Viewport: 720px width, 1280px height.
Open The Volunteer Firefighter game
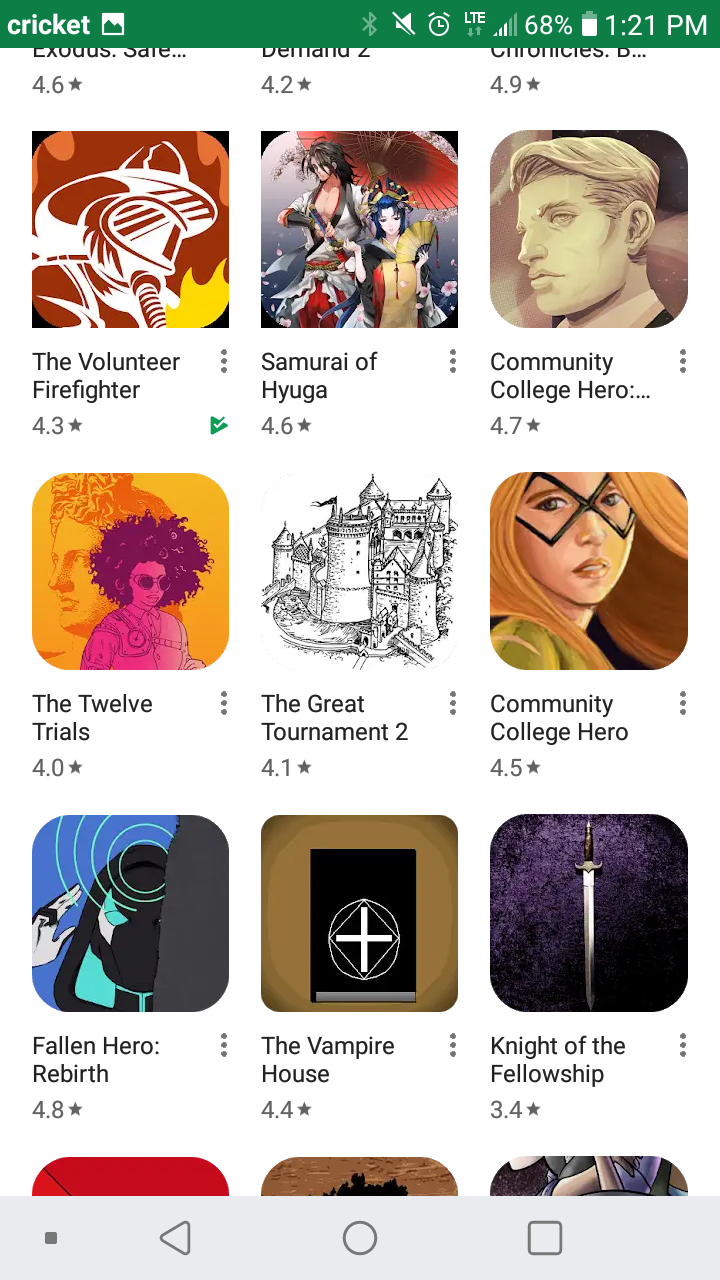pyautogui.click(x=130, y=230)
